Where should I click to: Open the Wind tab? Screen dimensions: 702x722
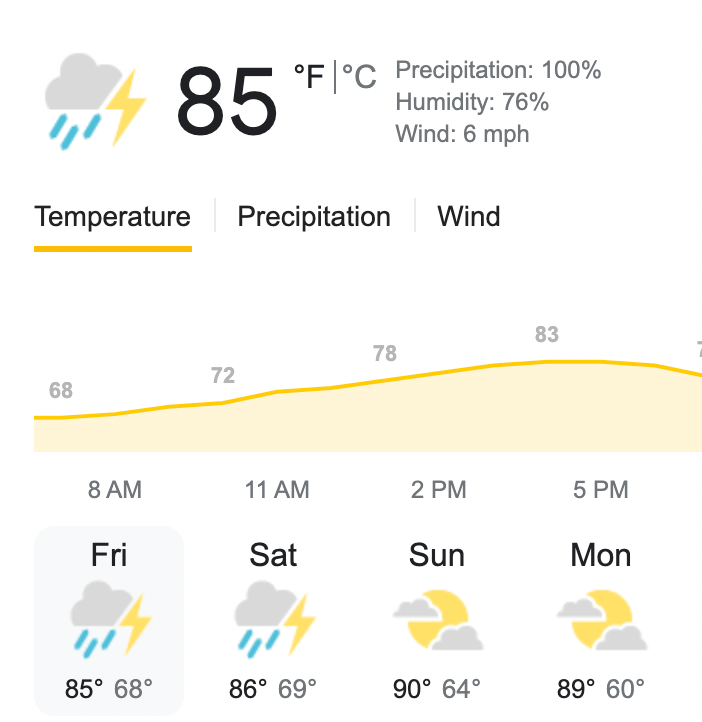click(x=469, y=216)
